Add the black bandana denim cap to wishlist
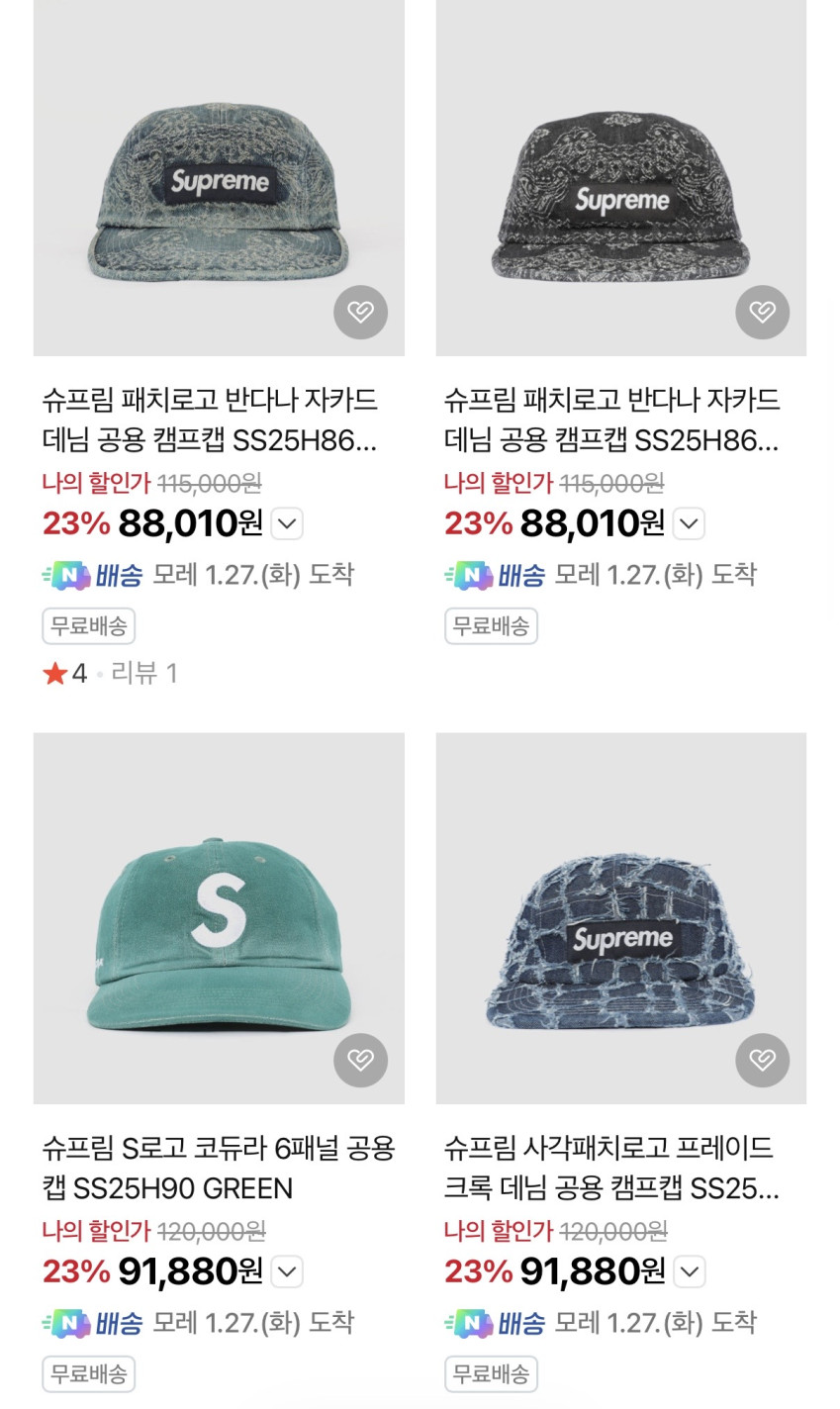Screen dimensions: 840x1409 click(762, 313)
